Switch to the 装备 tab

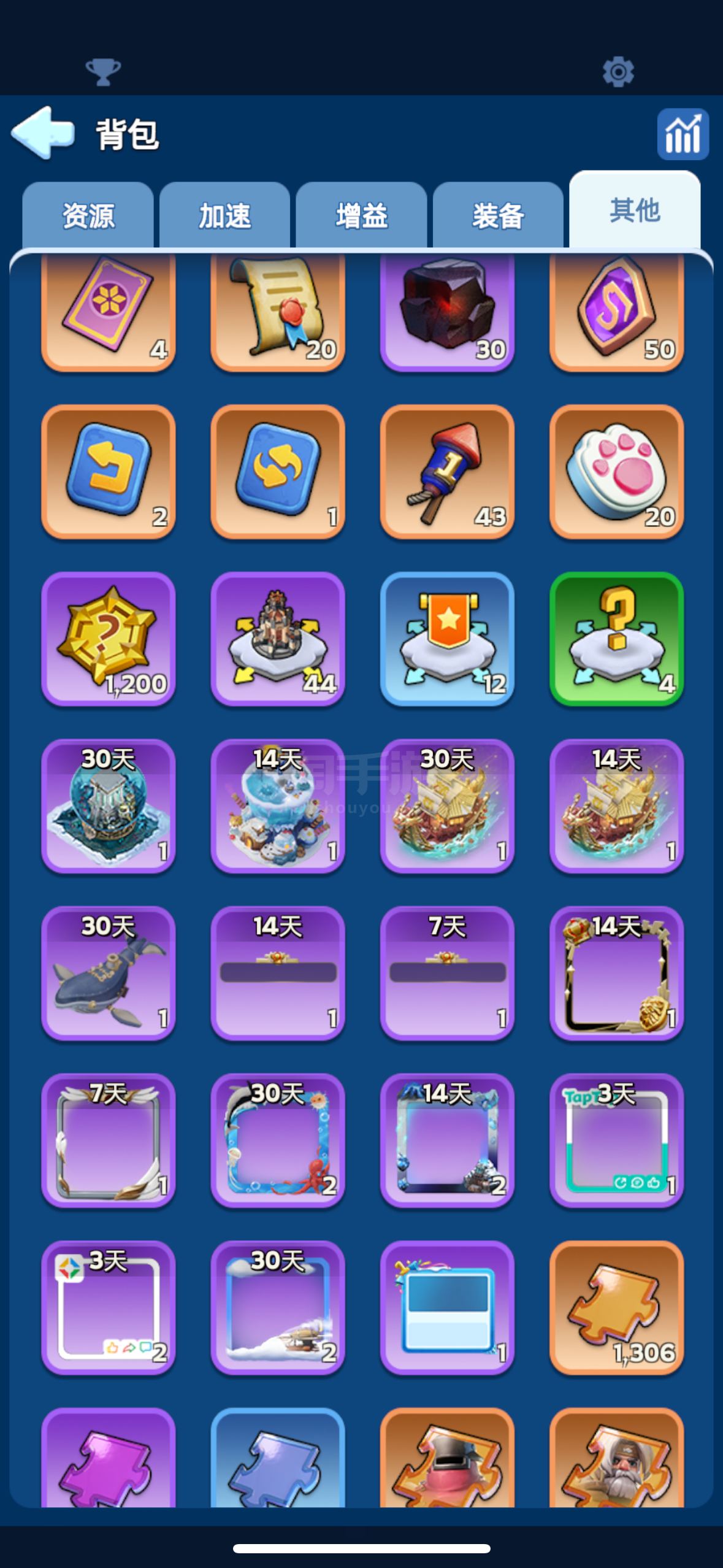[498, 215]
